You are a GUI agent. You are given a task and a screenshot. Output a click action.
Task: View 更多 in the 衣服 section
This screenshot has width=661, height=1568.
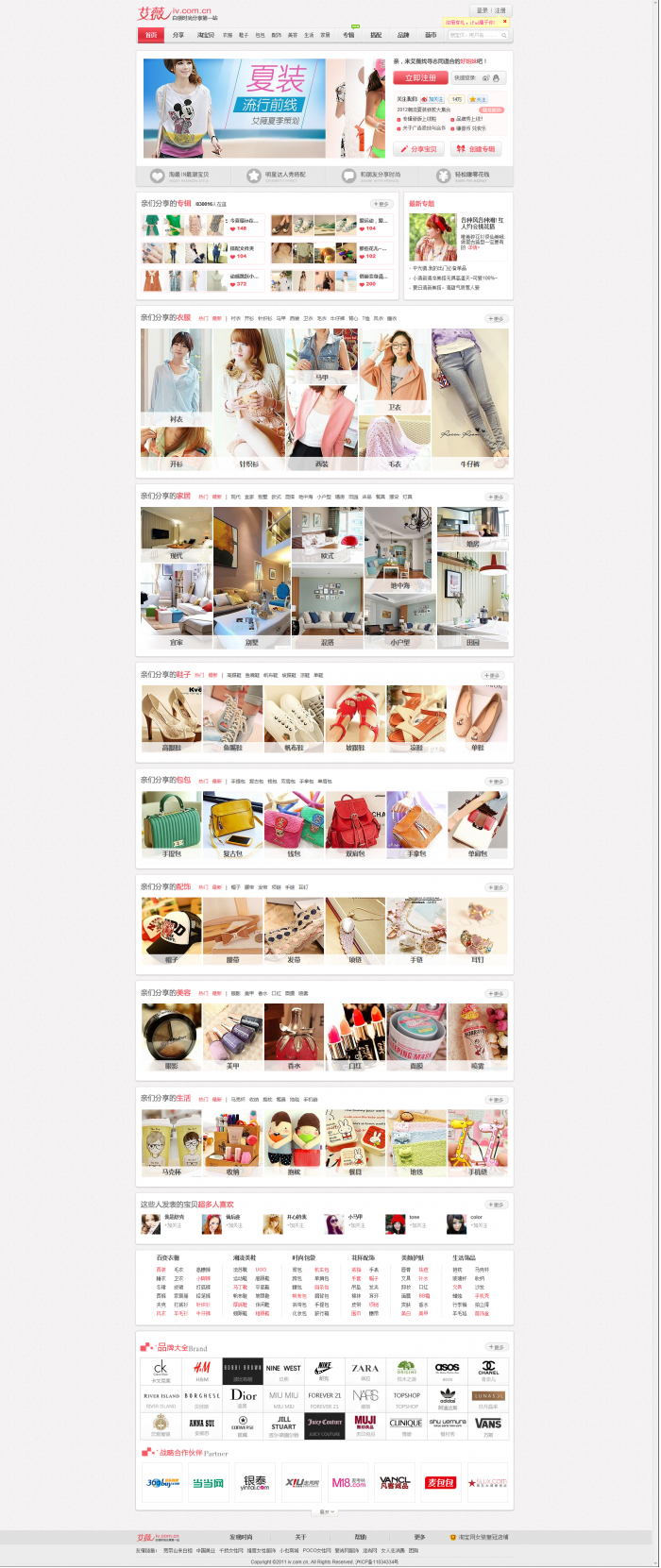point(495,319)
